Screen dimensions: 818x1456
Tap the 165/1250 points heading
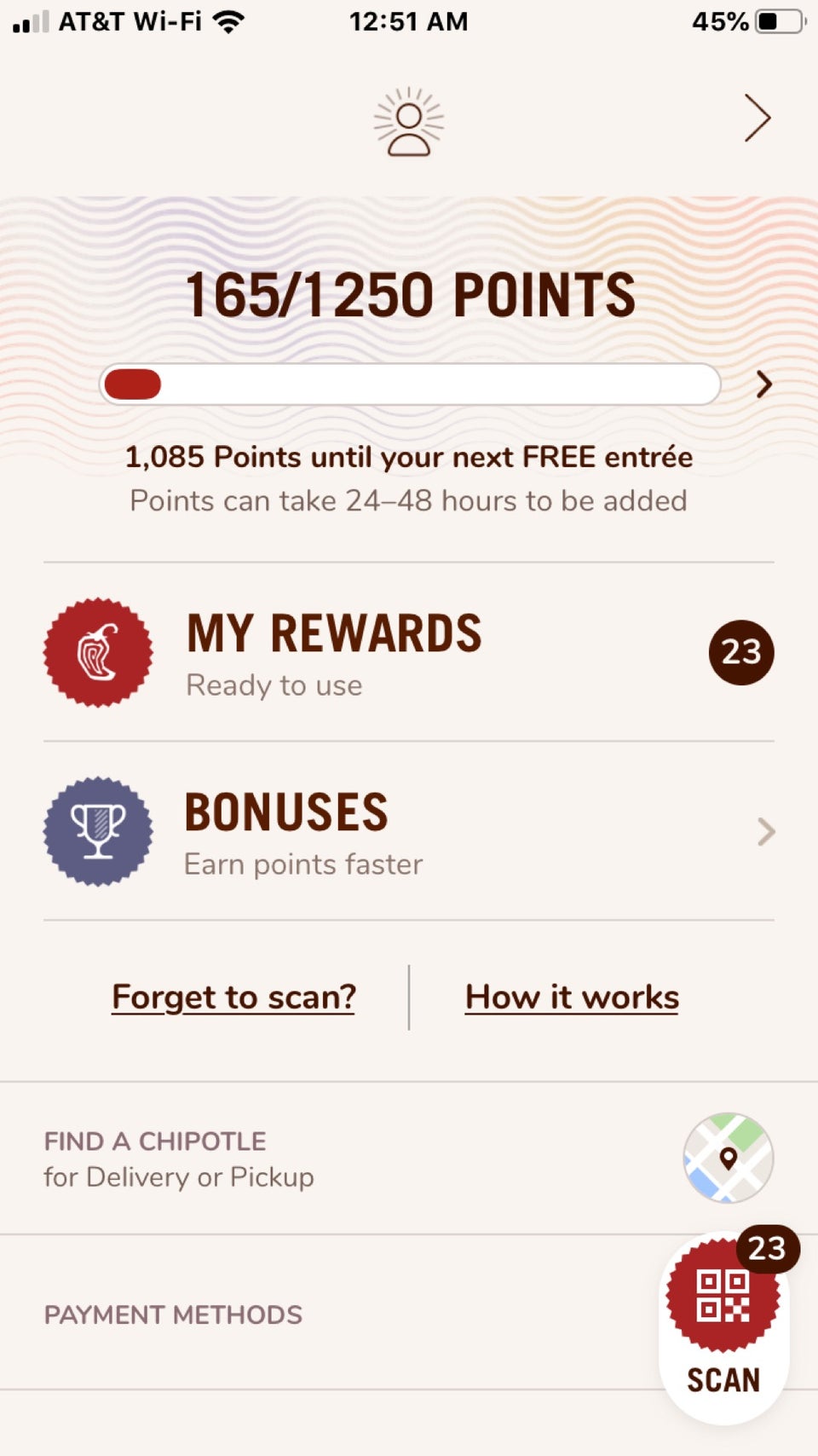tap(409, 294)
